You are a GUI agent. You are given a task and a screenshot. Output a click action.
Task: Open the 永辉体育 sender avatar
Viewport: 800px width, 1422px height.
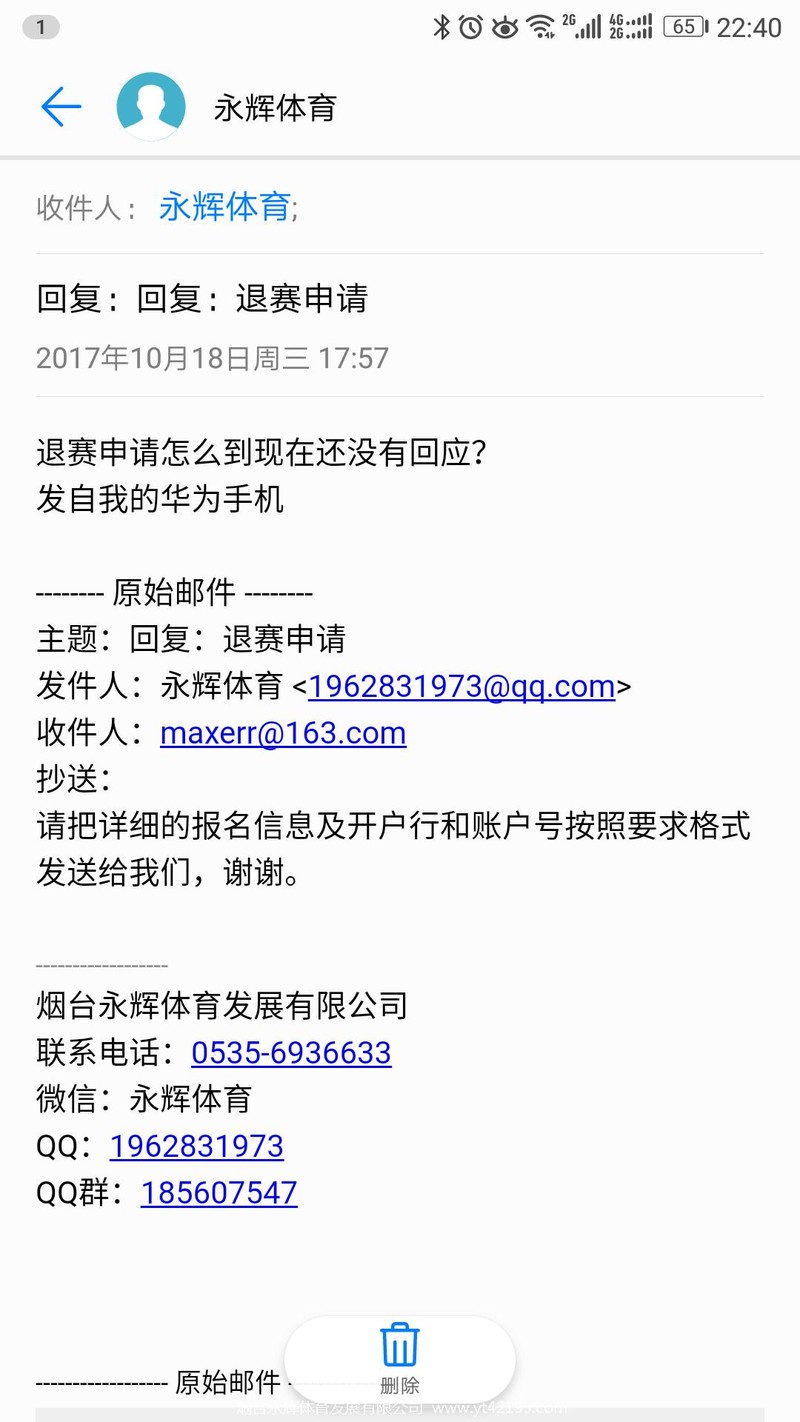click(151, 106)
